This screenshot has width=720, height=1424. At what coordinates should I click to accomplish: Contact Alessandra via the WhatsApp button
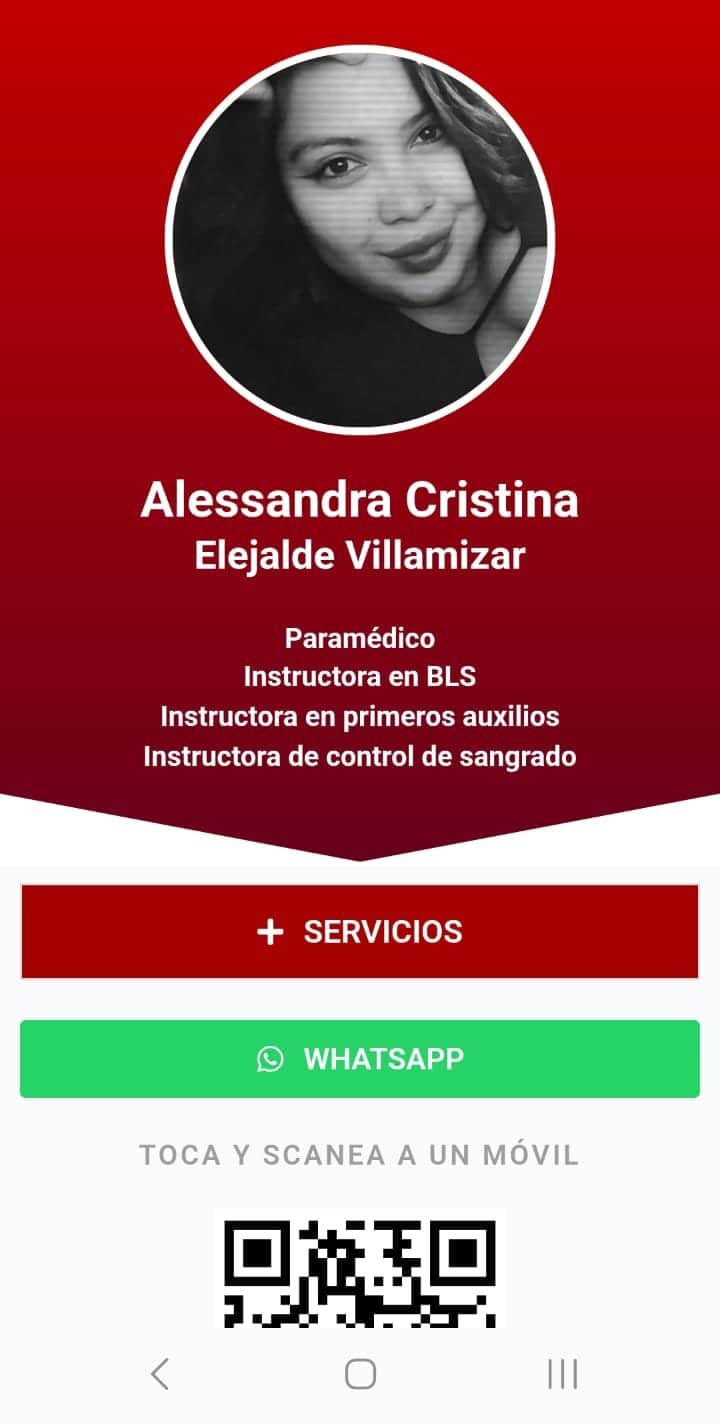point(360,1059)
